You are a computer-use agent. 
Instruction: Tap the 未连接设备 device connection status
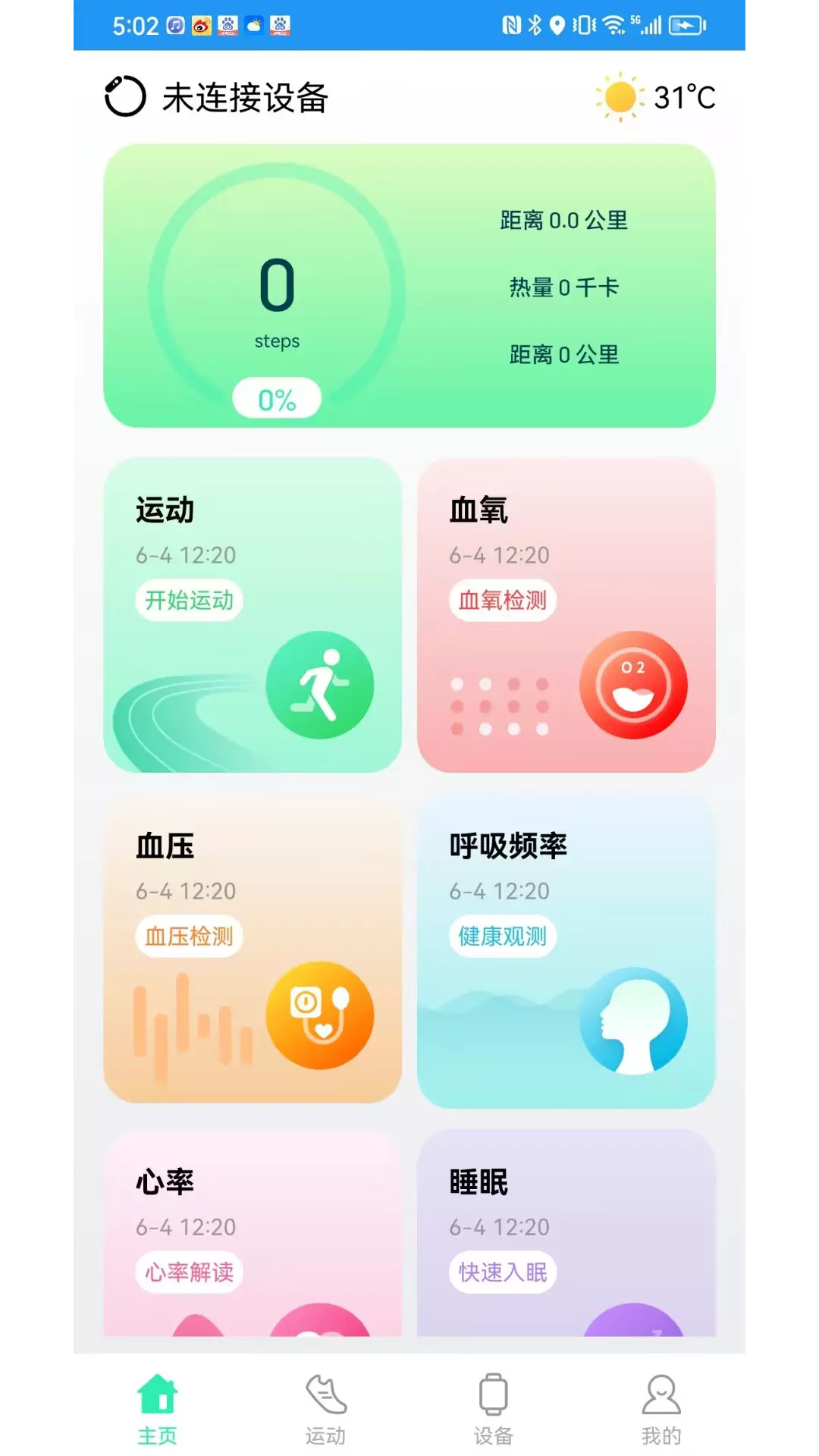(216, 97)
